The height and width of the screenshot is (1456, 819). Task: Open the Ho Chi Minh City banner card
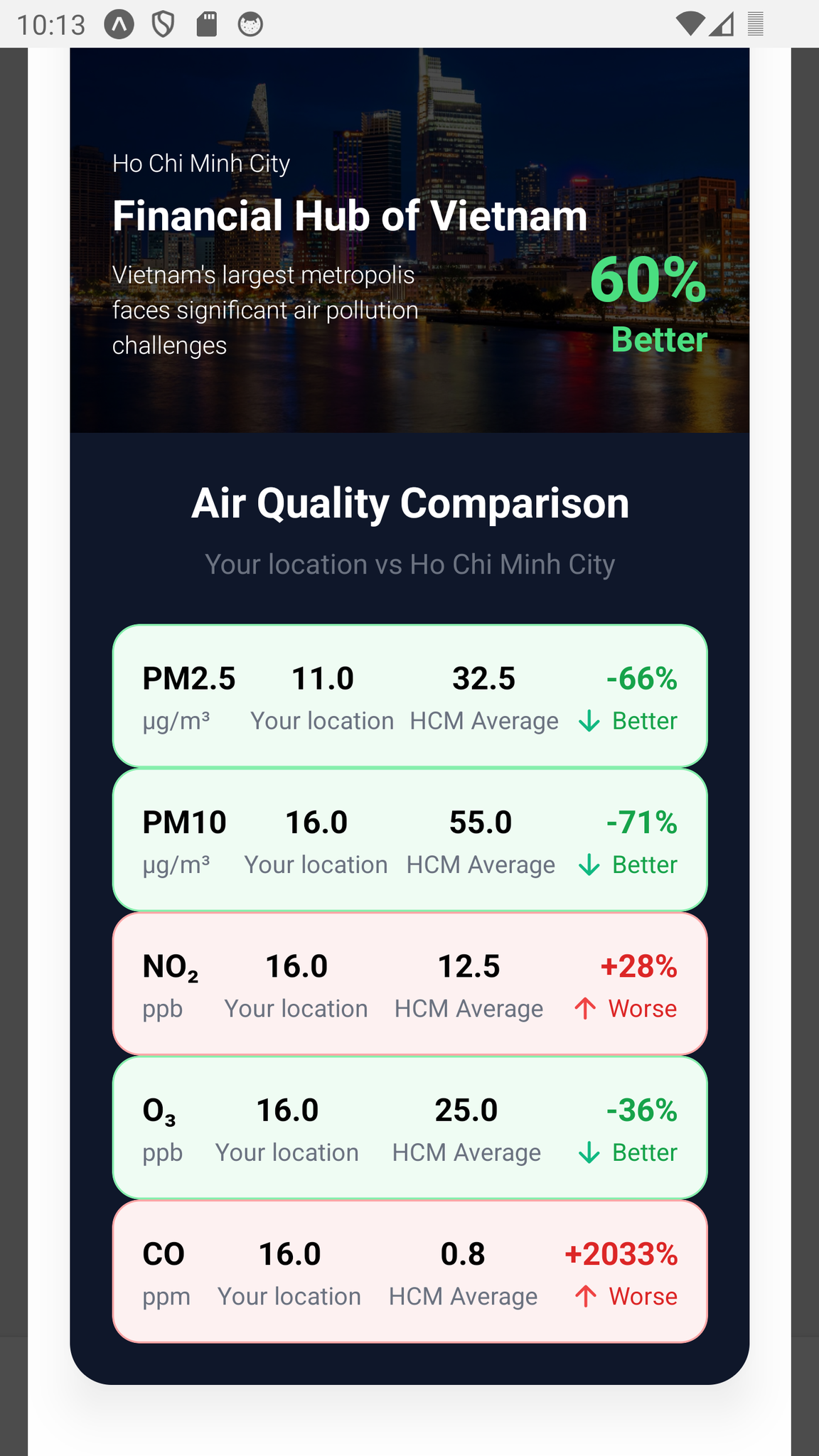click(x=409, y=242)
